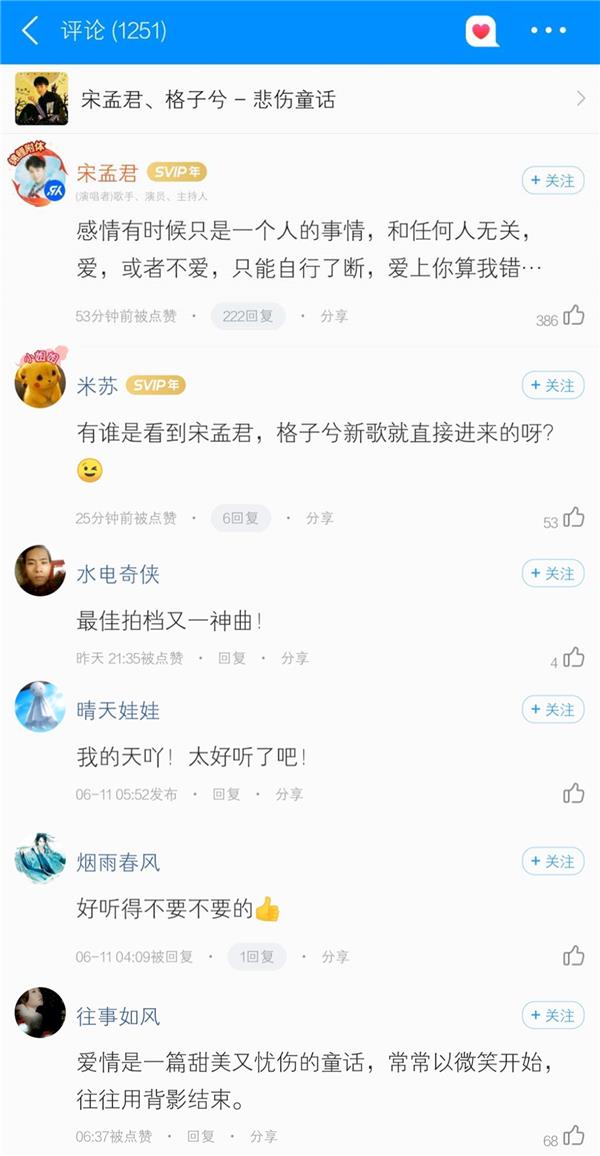Reply to 水电奇侠's comment
Screen dimensions: 600x1156
tap(232, 658)
